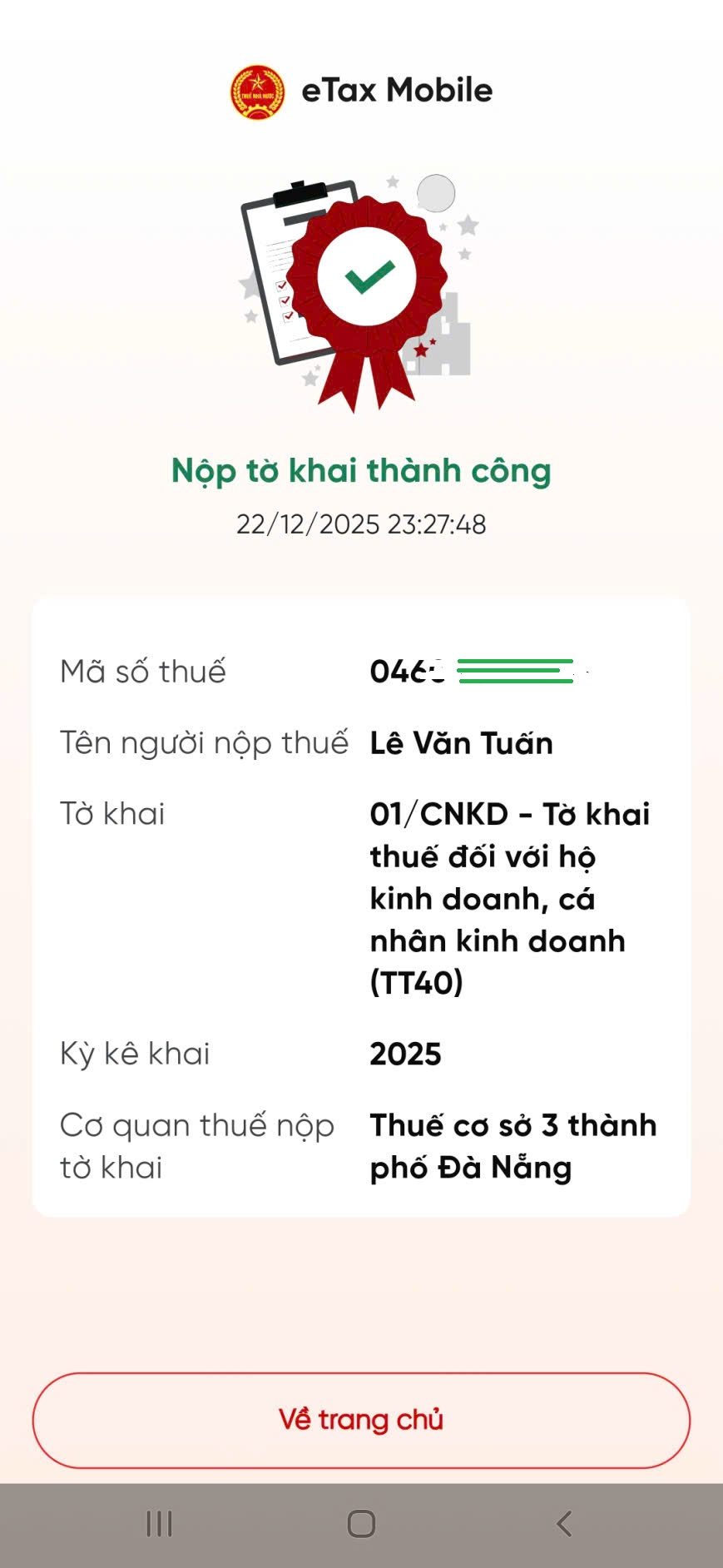This screenshot has width=723, height=1568.
Task: Go to the phone home screen
Action: [x=361, y=1524]
